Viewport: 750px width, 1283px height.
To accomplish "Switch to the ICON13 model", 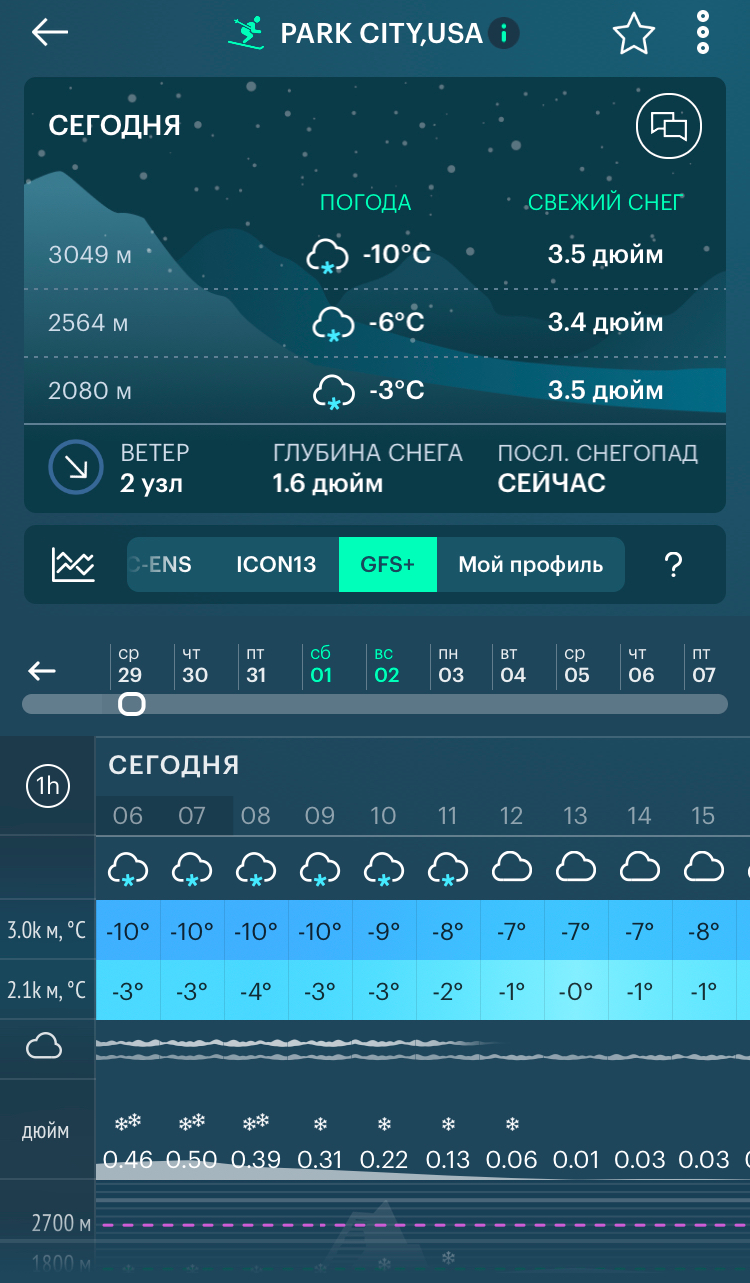I will coord(276,565).
